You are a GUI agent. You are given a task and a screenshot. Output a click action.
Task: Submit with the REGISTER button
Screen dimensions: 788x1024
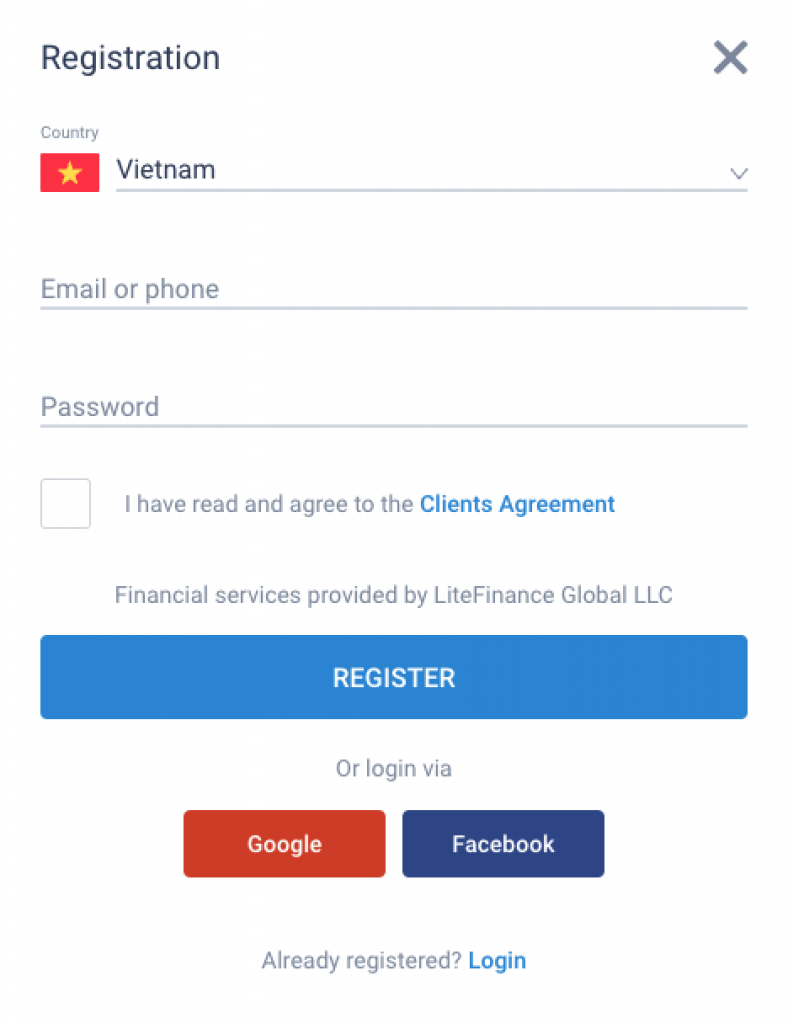(x=393, y=677)
